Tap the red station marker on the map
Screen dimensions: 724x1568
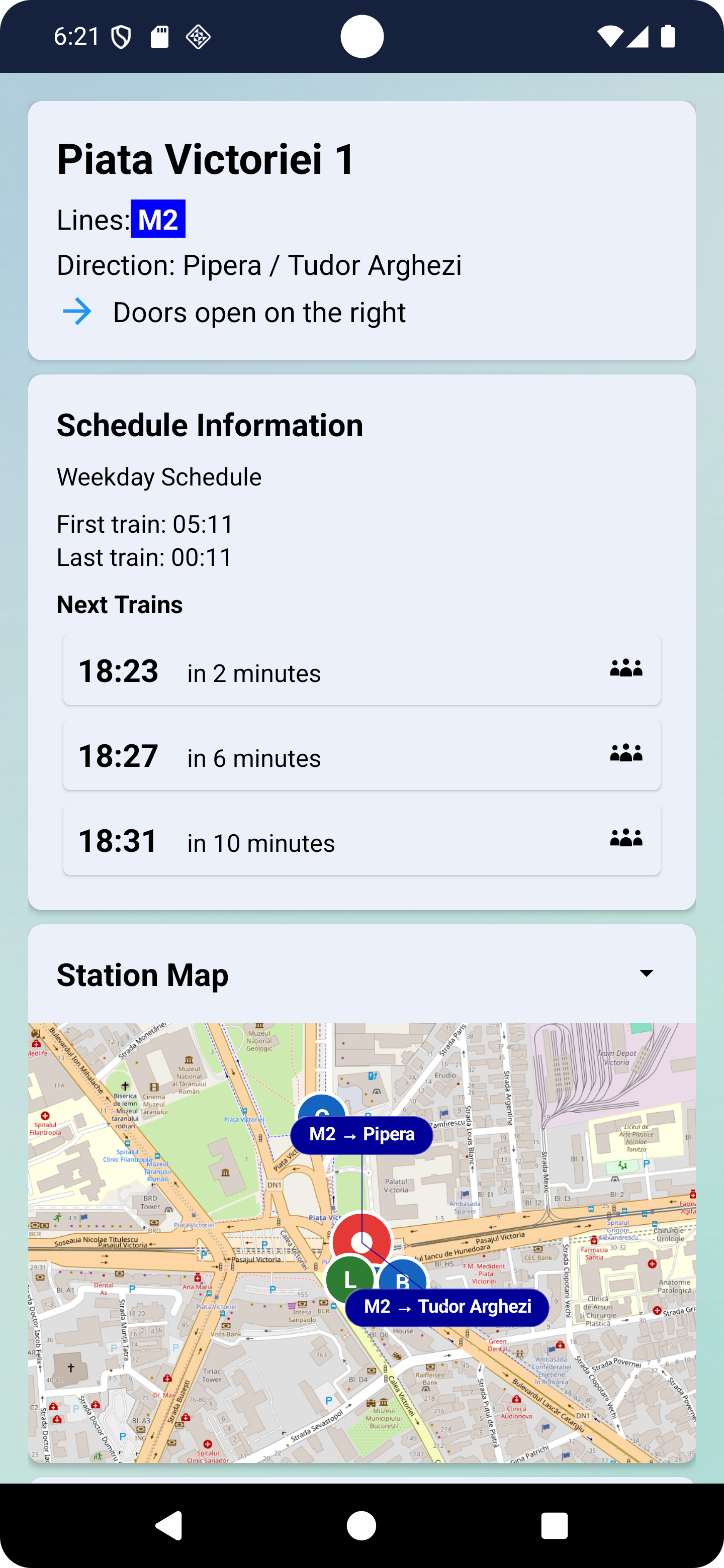361,1239
